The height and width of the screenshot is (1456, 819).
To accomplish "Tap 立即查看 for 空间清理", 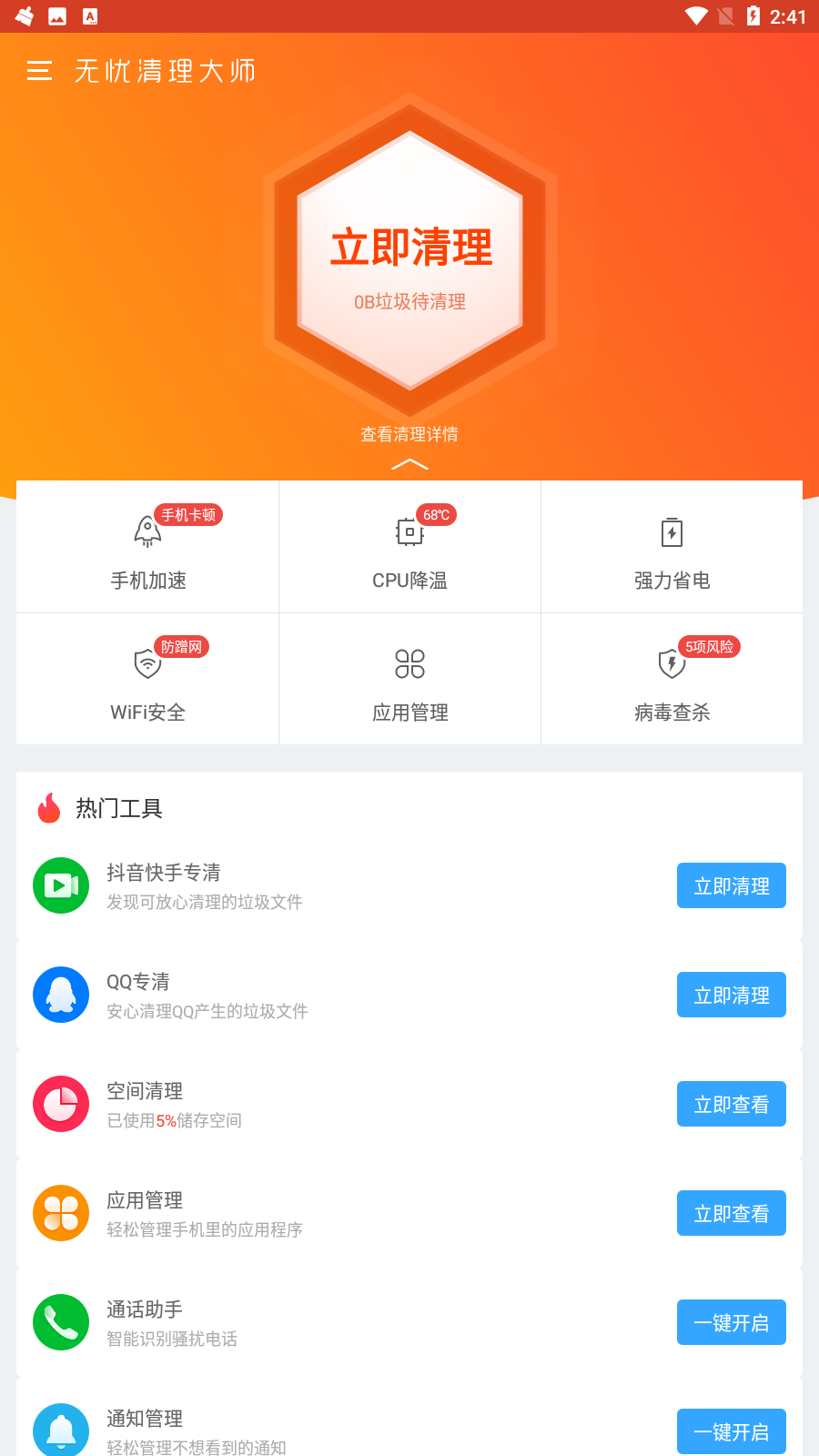I will point(731,1104).
